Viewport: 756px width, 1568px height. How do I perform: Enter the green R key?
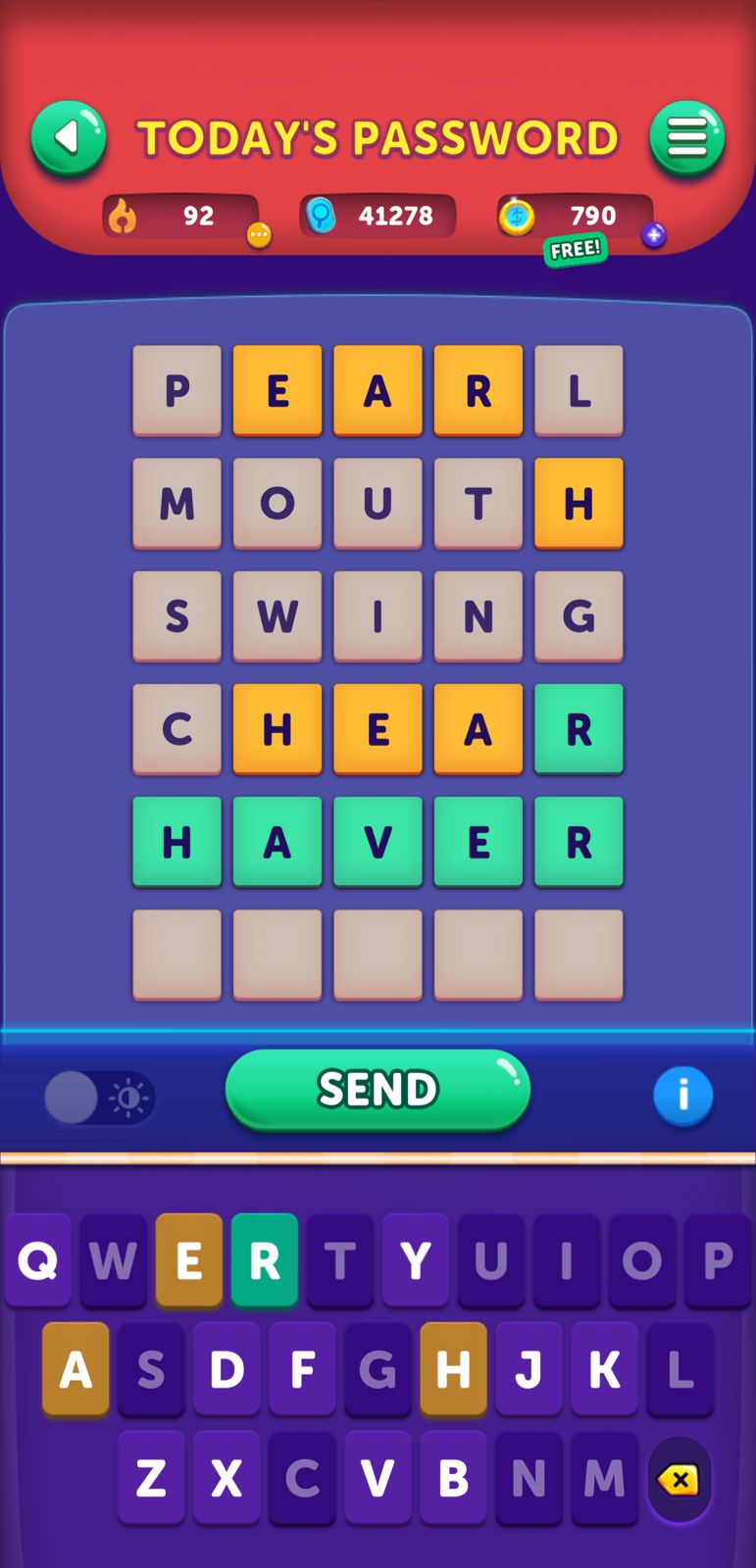(265, 1260)
